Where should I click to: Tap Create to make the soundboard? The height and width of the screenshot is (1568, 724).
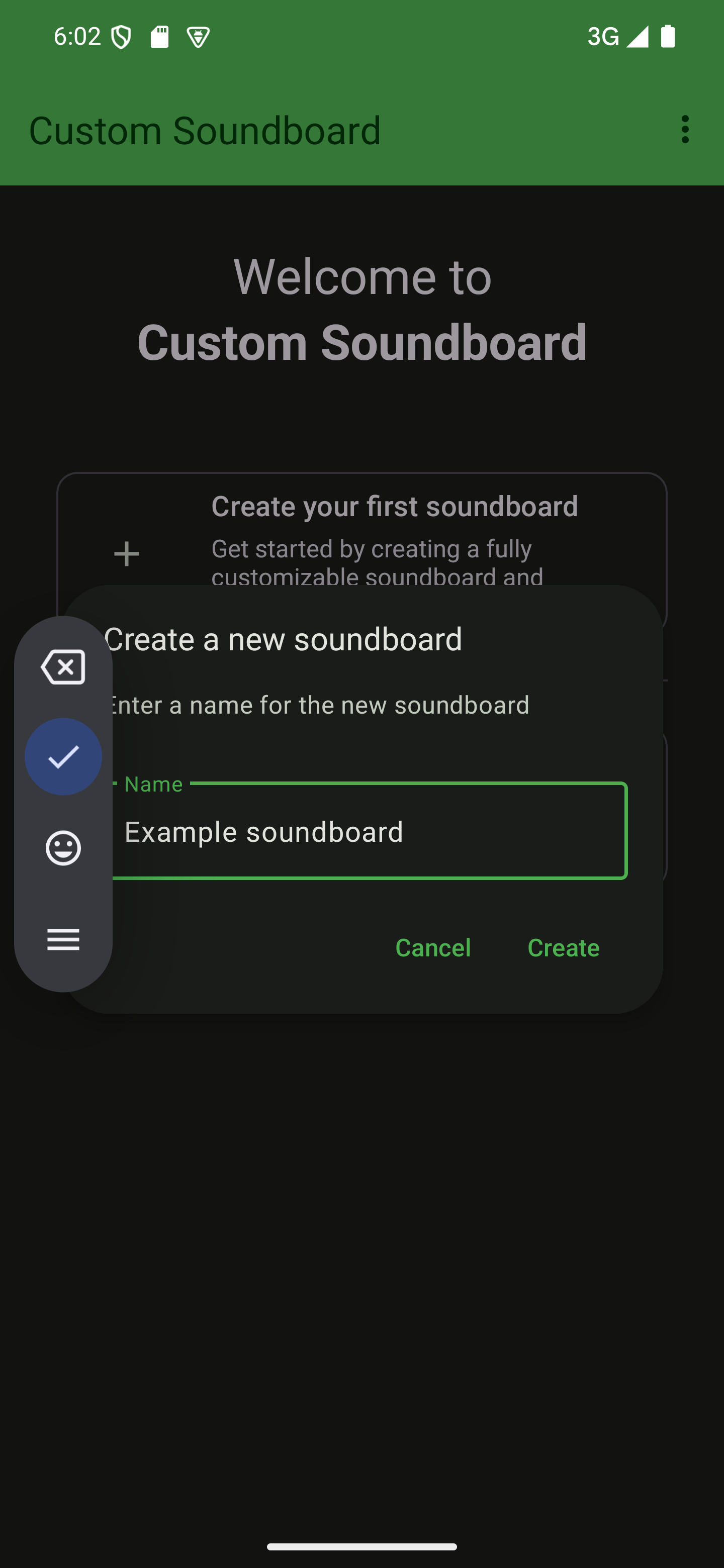click(563, 948)
